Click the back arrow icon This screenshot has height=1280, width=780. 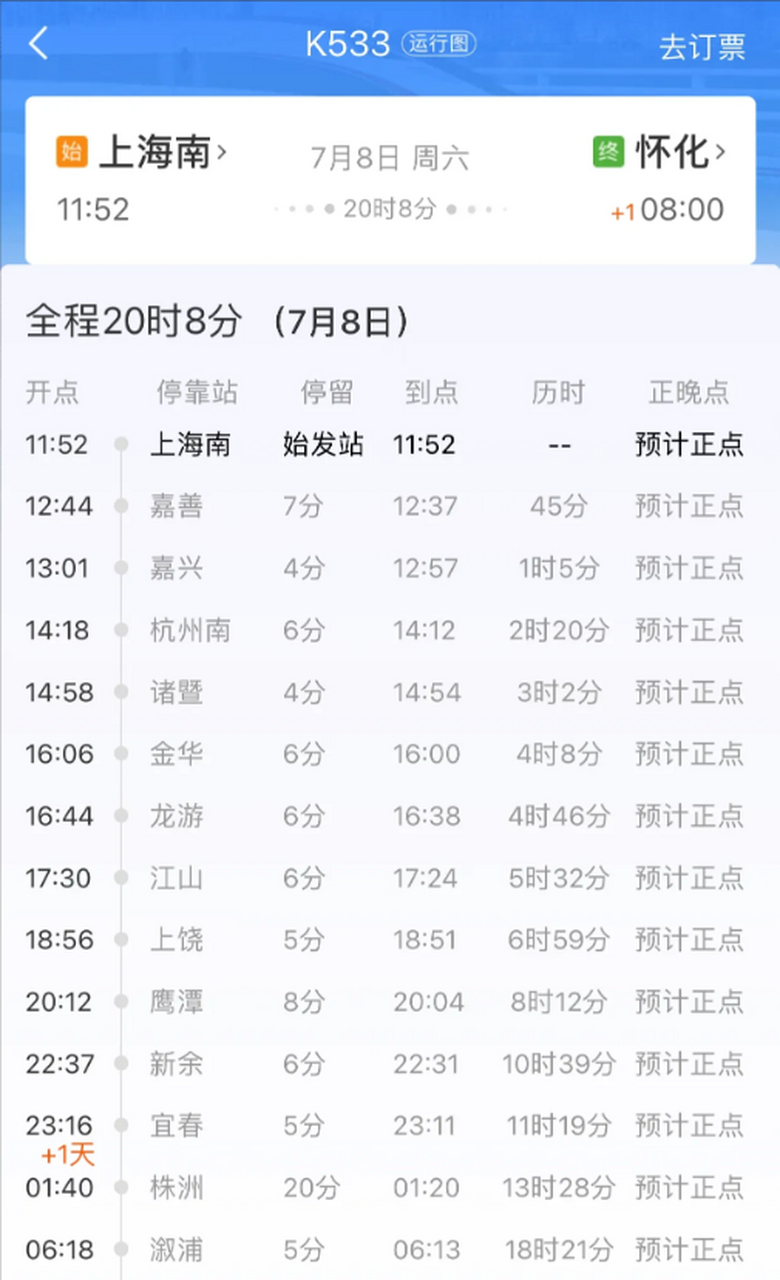[38, 45]
